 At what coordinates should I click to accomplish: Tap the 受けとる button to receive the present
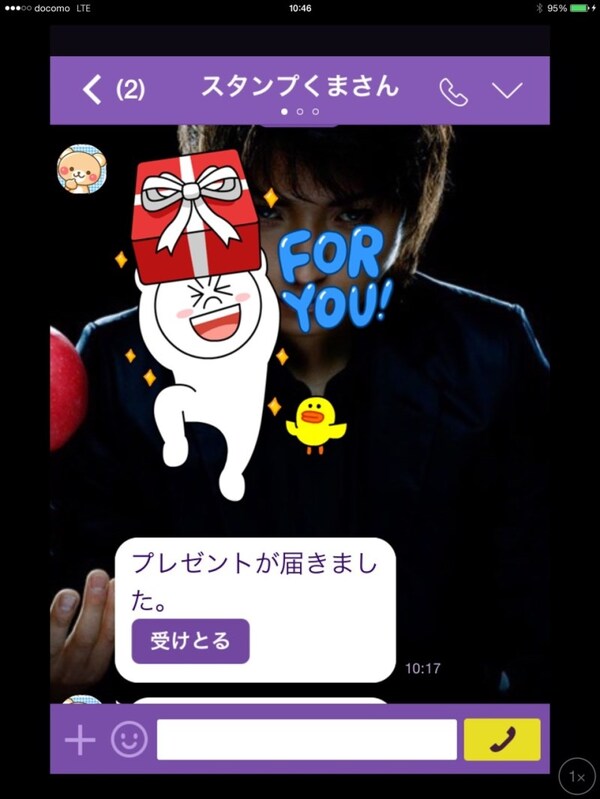190,641
